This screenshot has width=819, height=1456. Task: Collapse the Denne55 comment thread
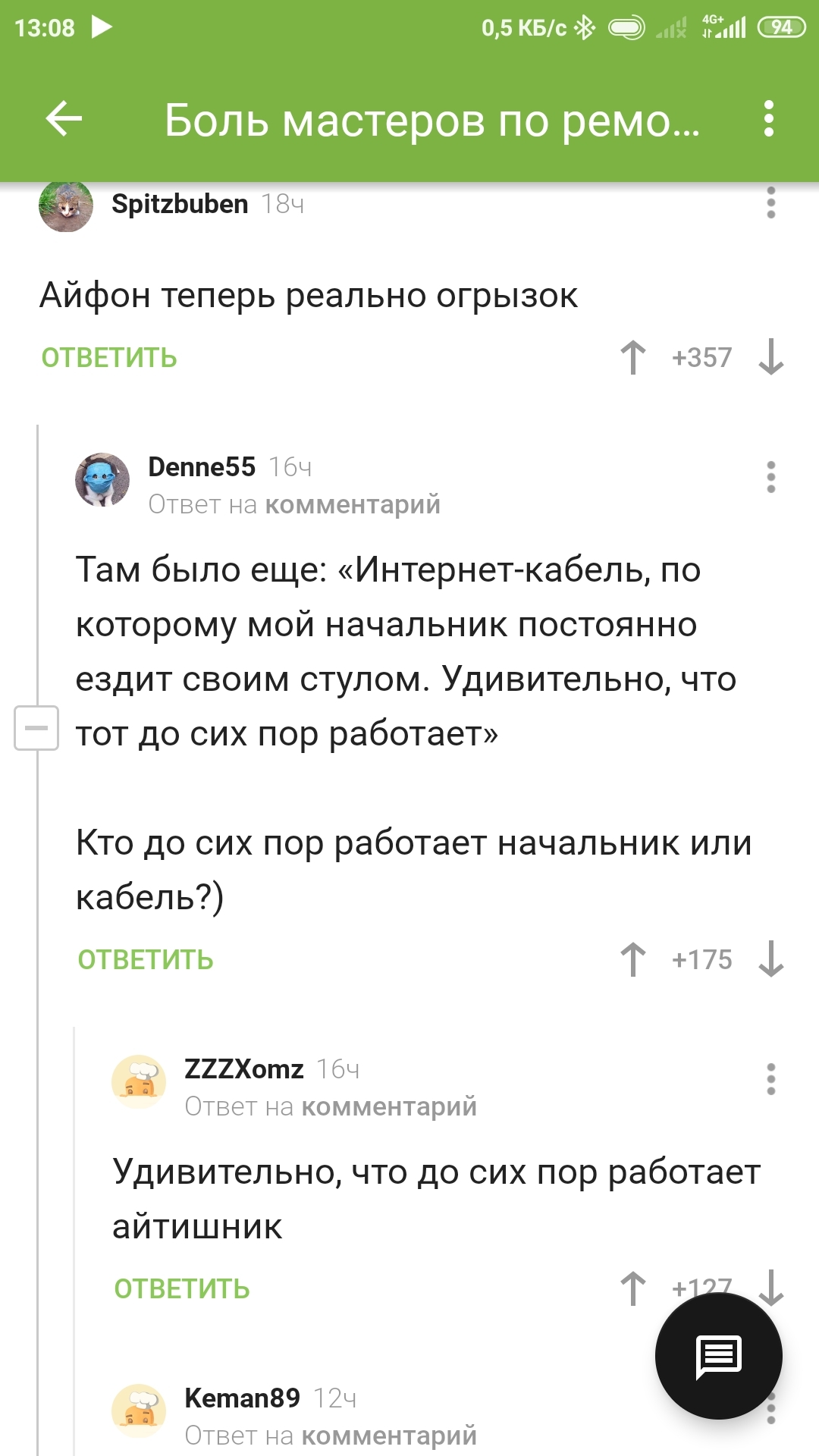click(36, 728)
